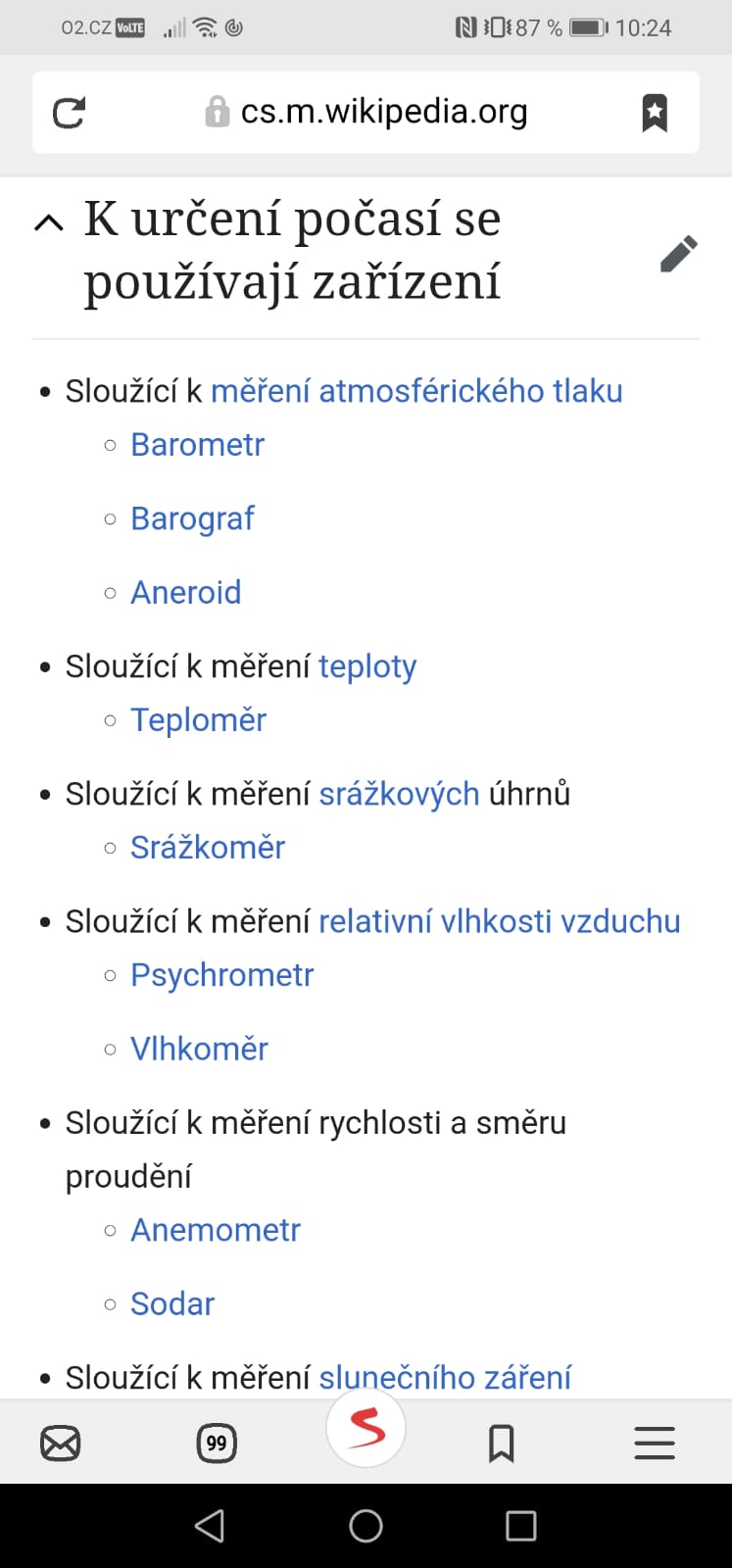Open the mail icon in the bottom bar
This screenshot has height=1568, width=732.
(61, 1444)
